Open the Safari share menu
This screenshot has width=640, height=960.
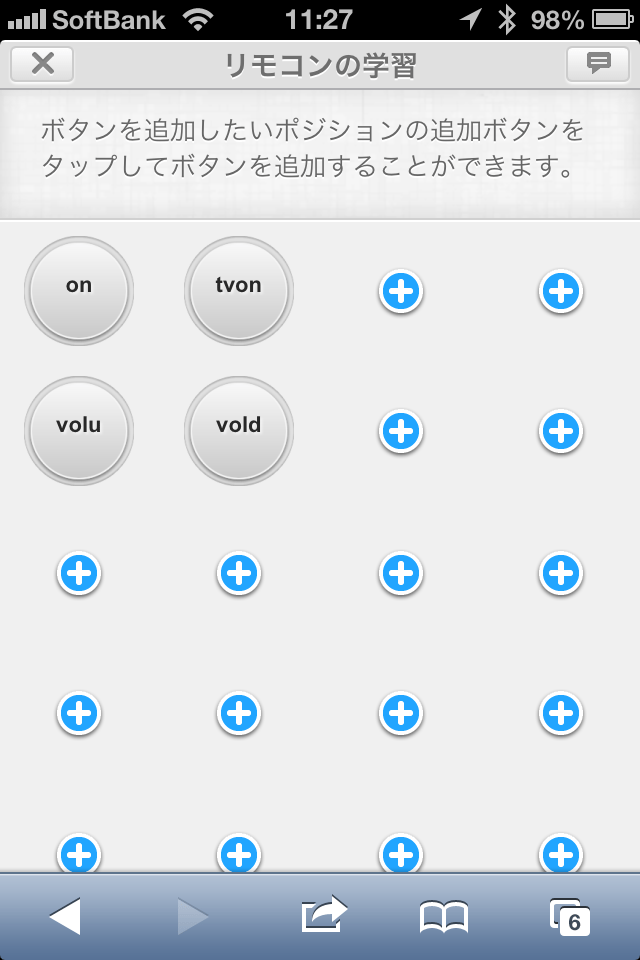click(x=323, y=914)
